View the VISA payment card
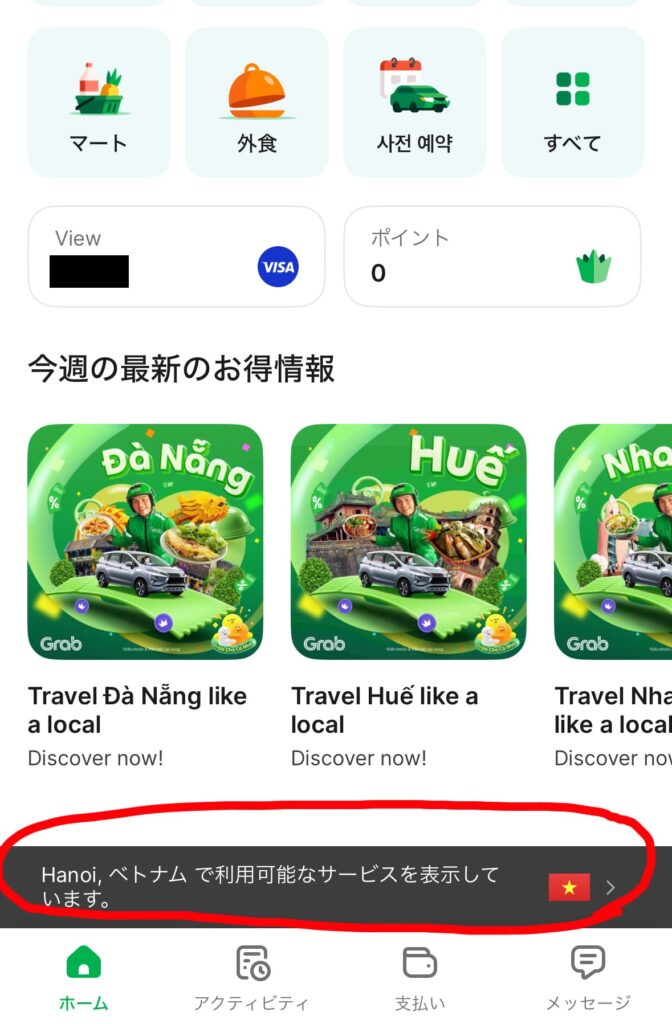672x1024 pixels. [x=177, y=257]
